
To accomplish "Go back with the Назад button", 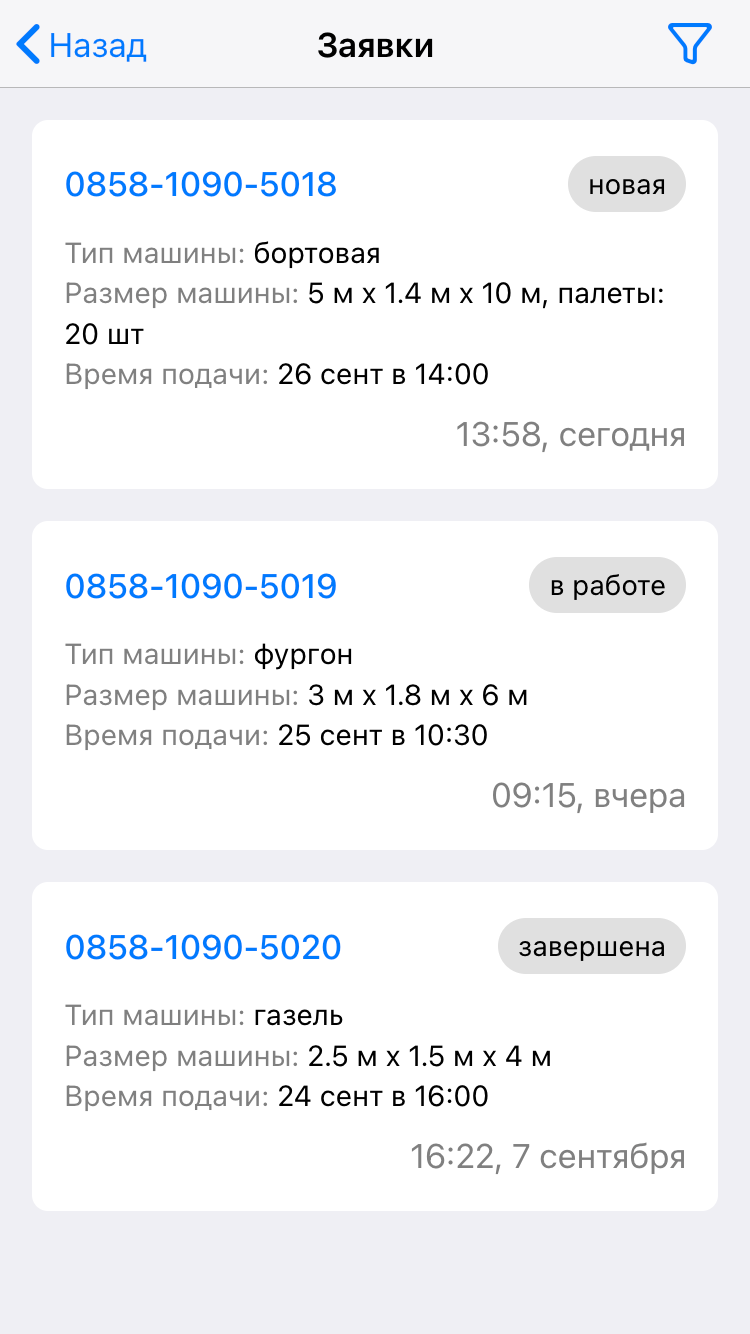I will (x=82, y=45).
